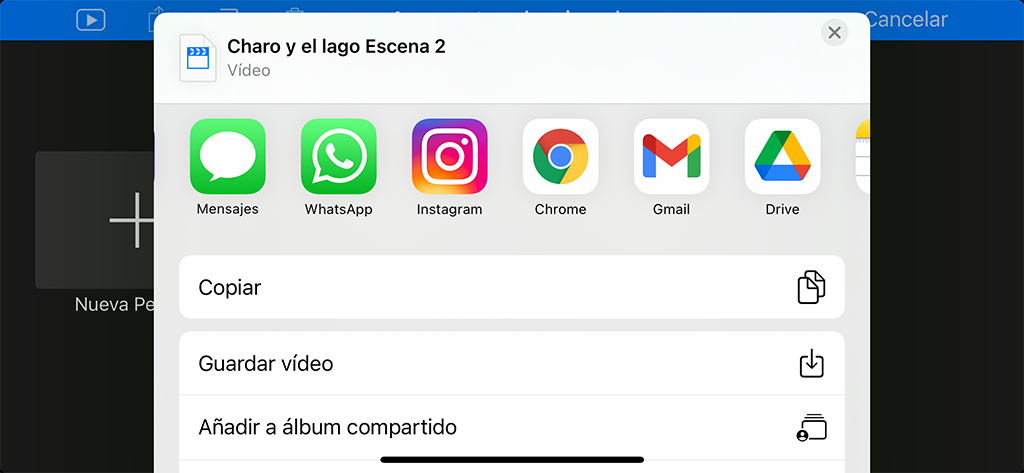Close the share sheet
1024x473 pixels.
click(x=834, y=33)
